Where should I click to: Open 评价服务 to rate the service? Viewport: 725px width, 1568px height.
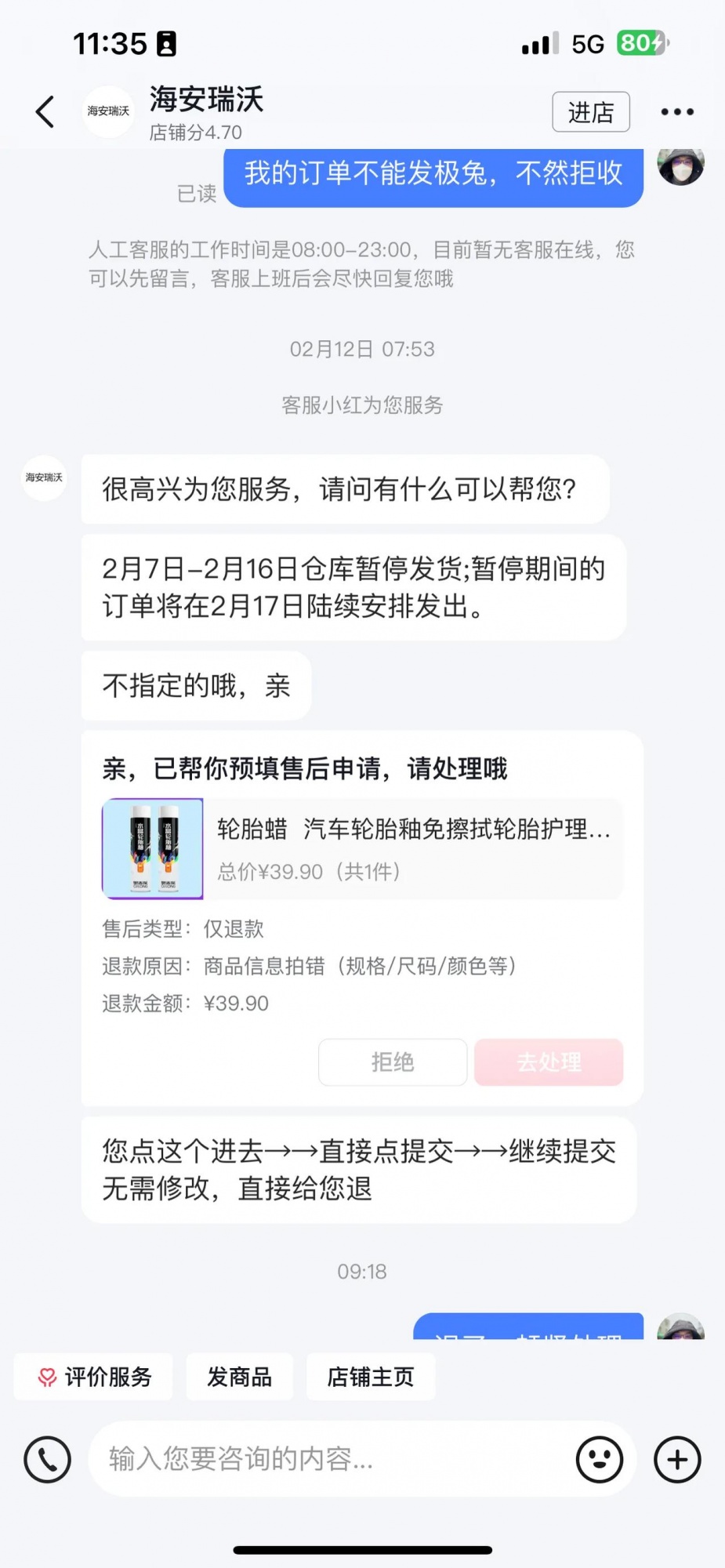(94, 1377)
